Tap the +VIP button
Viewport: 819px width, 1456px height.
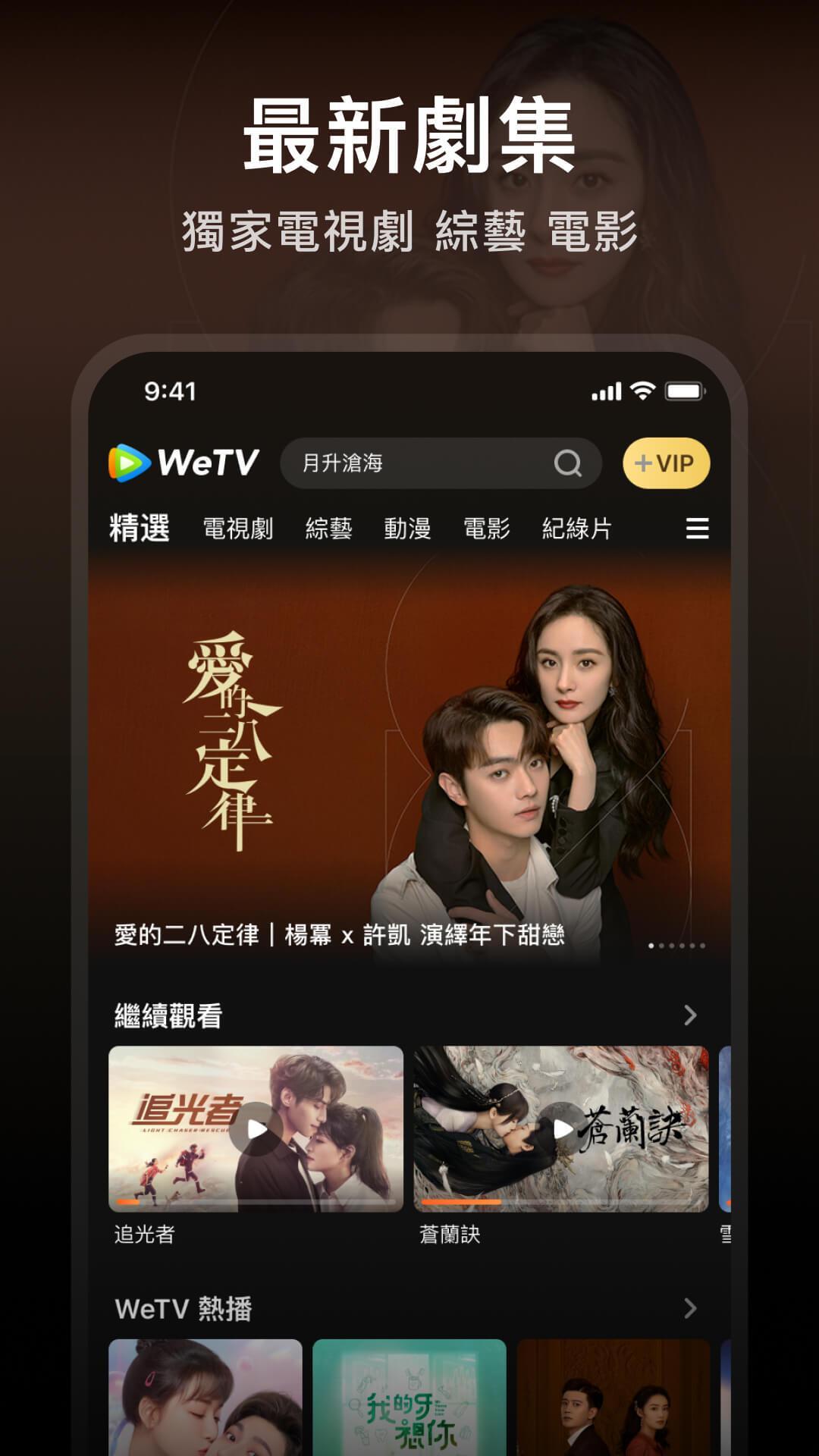coord(667,461)
